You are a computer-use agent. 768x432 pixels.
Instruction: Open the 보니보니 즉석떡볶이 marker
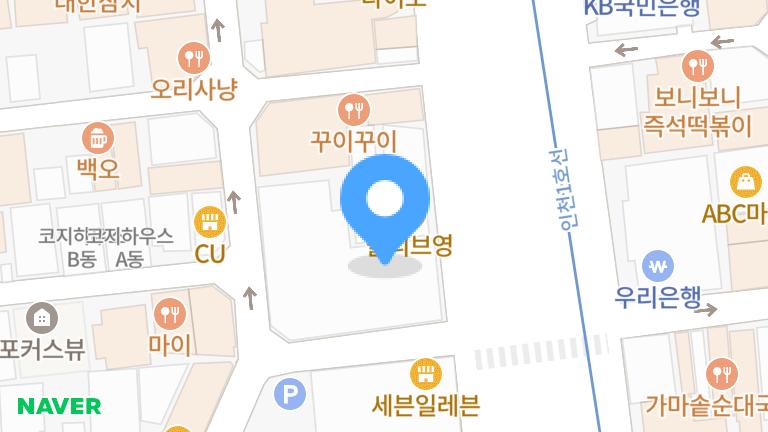pos(697,66)
